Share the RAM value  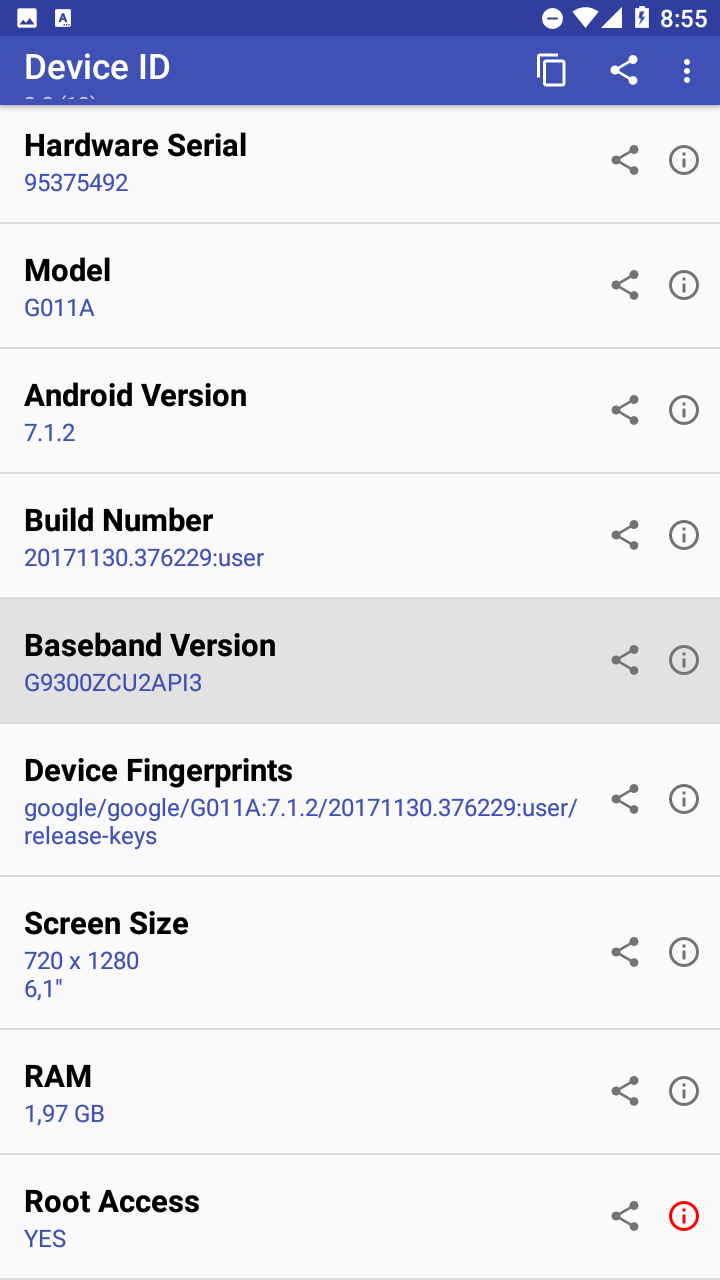point(625,1091)
